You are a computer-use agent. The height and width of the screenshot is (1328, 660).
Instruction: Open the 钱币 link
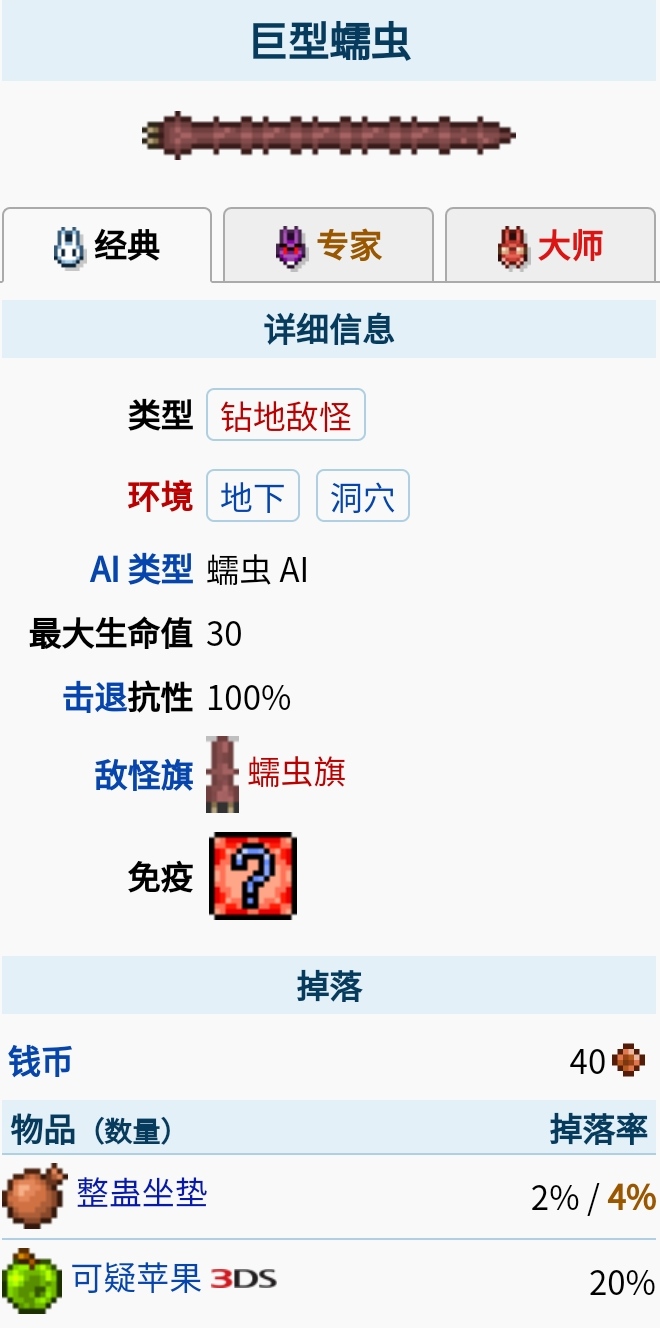pyautogui.click(x=40, y=1061)
